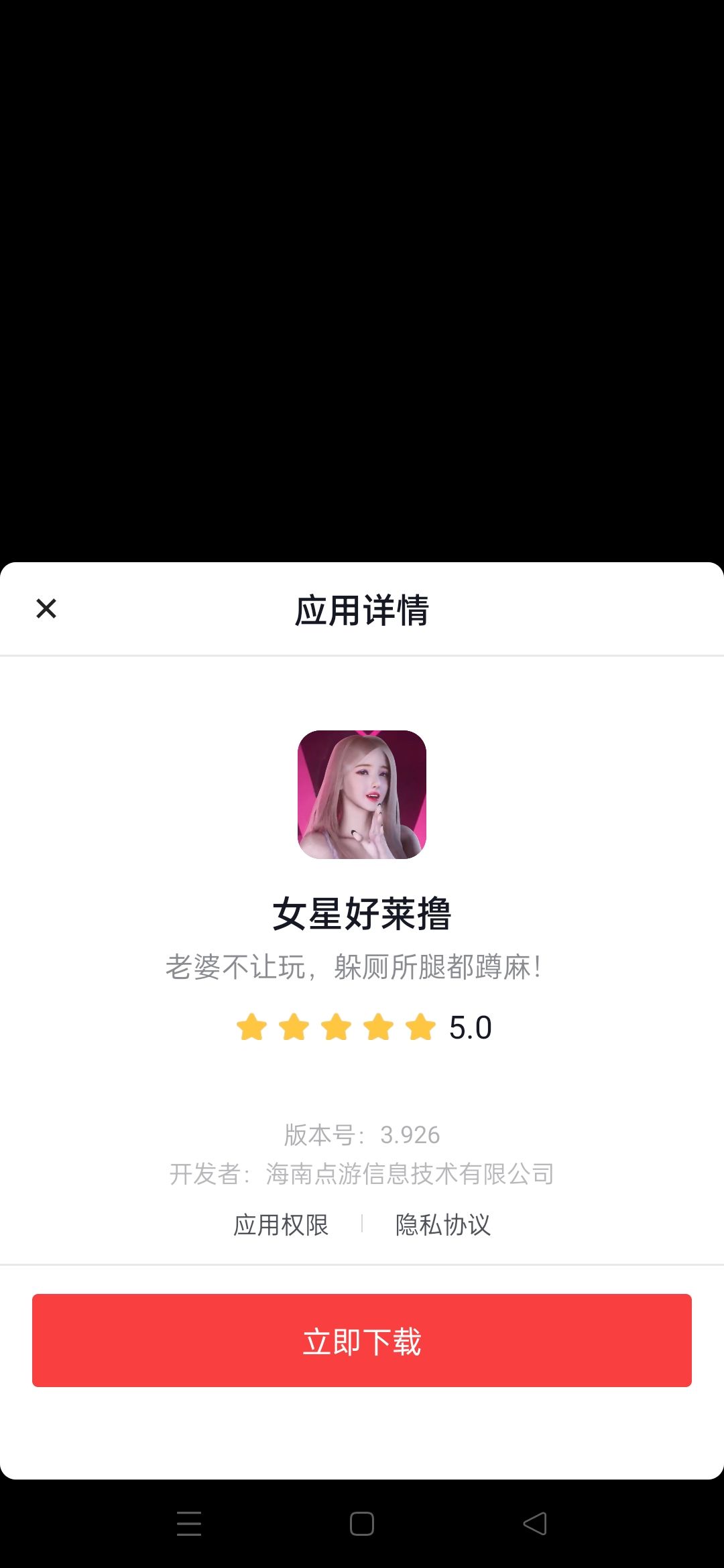Tap the 5.0 rating score value
Image resolution: width=724 pixels, height=1568 pixels.
click(x=471, y=1025)
